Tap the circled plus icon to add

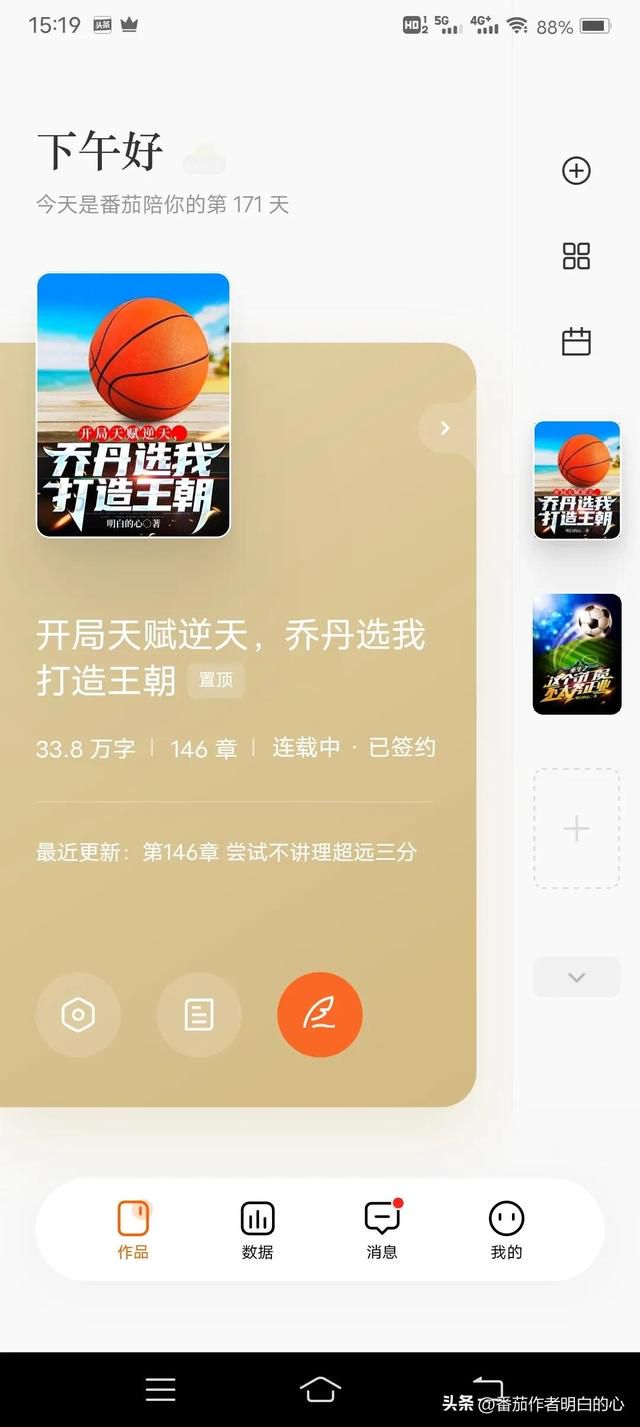coord(576,171)
